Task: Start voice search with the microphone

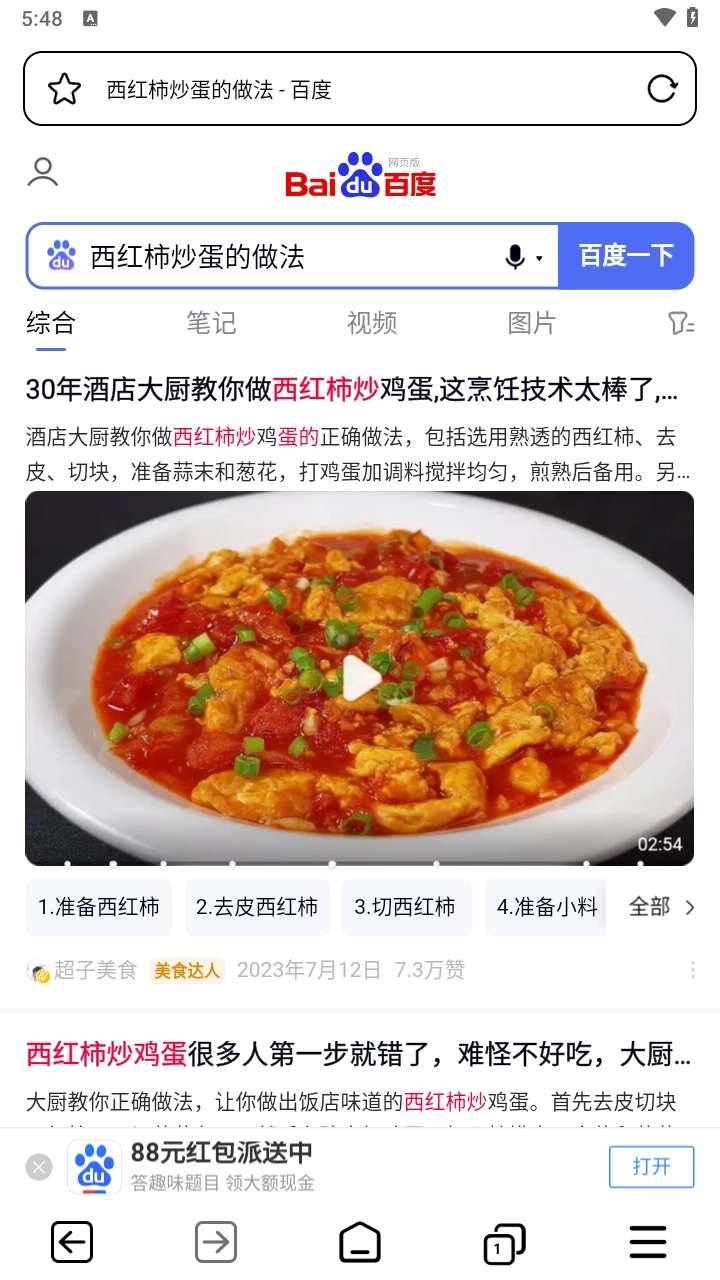Action: tap(515, 257)
